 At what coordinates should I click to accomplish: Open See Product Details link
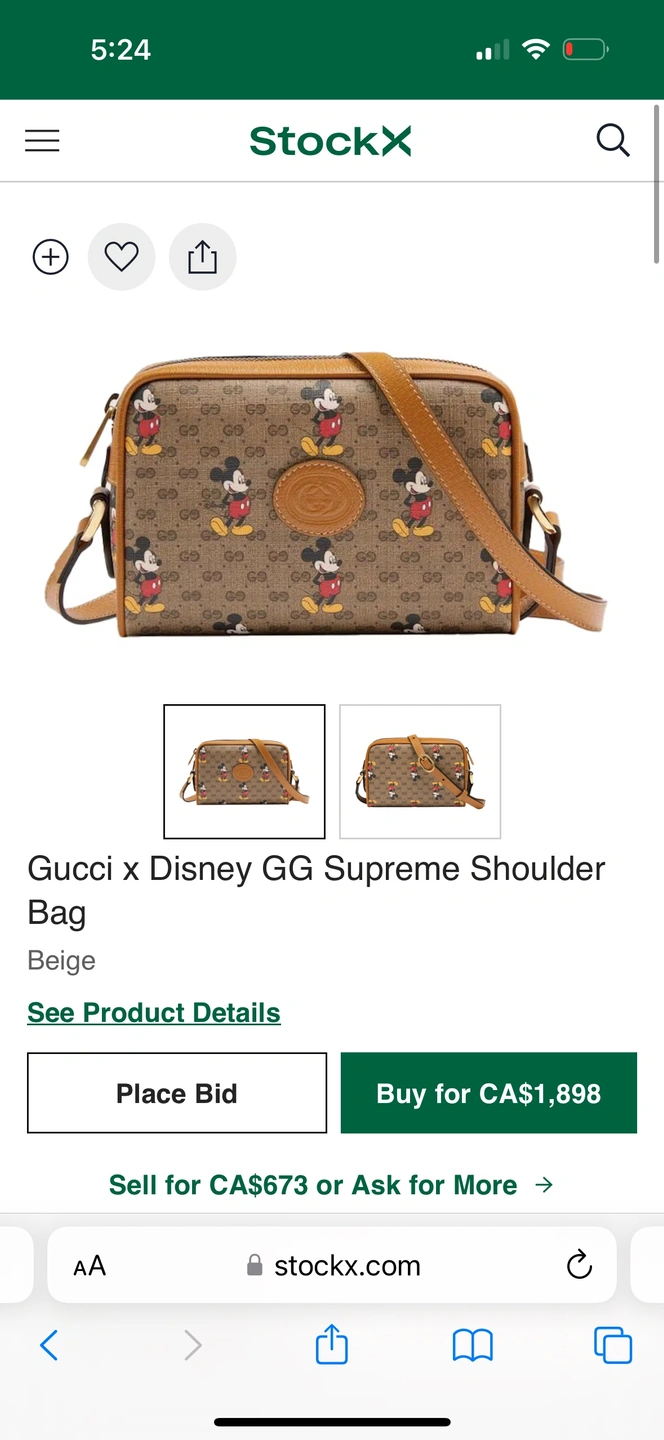pyautogui.click(x=154, y=1013)
